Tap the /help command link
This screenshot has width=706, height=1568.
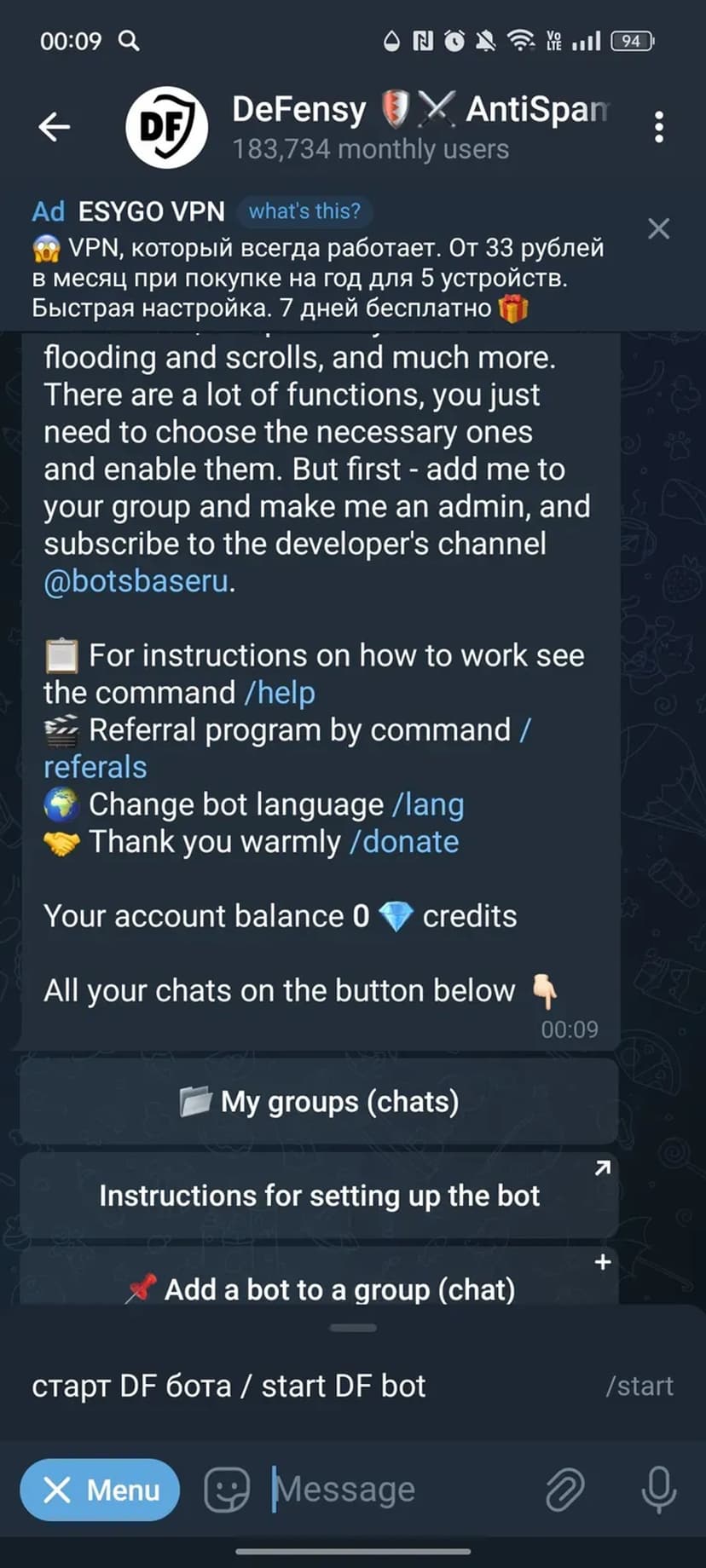[280, 693]
